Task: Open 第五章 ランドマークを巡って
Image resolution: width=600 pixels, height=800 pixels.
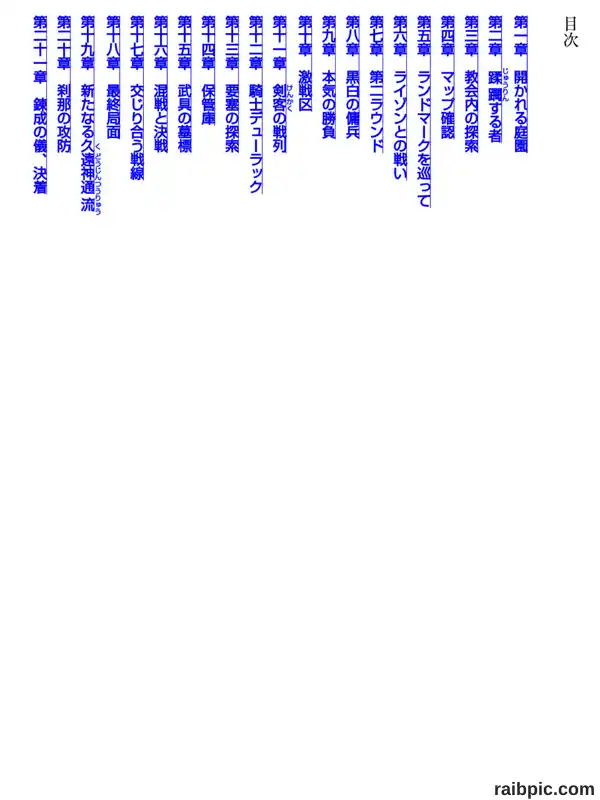Action: [x=424, y=111]
